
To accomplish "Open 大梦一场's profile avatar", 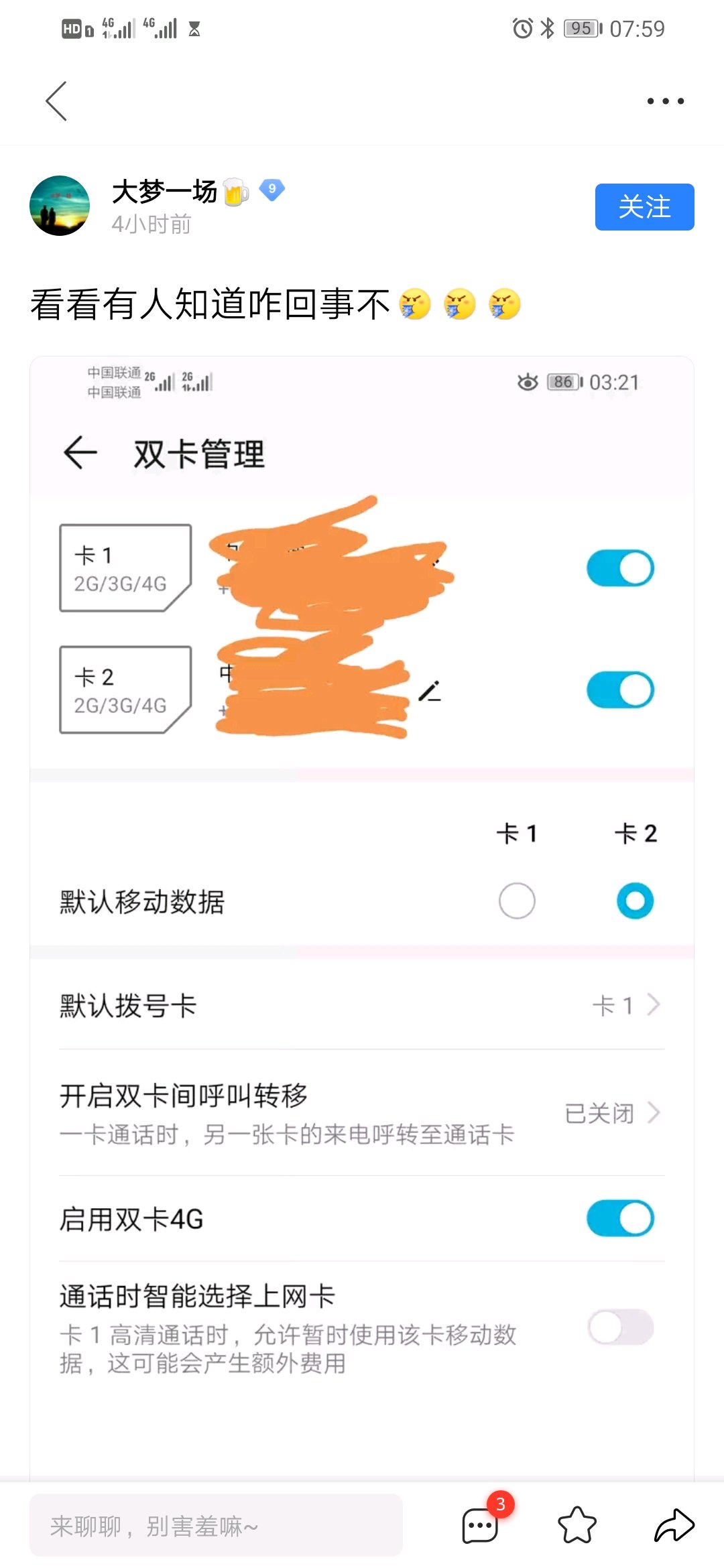I will pos(60,206).
